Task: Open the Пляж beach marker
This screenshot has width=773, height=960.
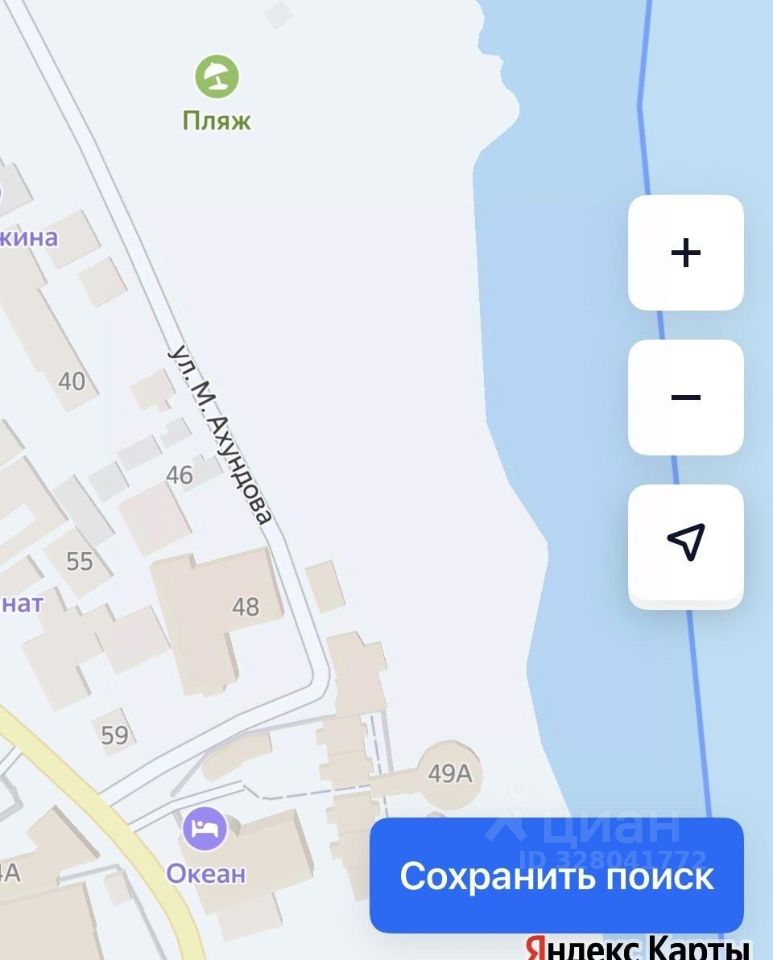Action: pyautogui.click(x=217, y=77)
